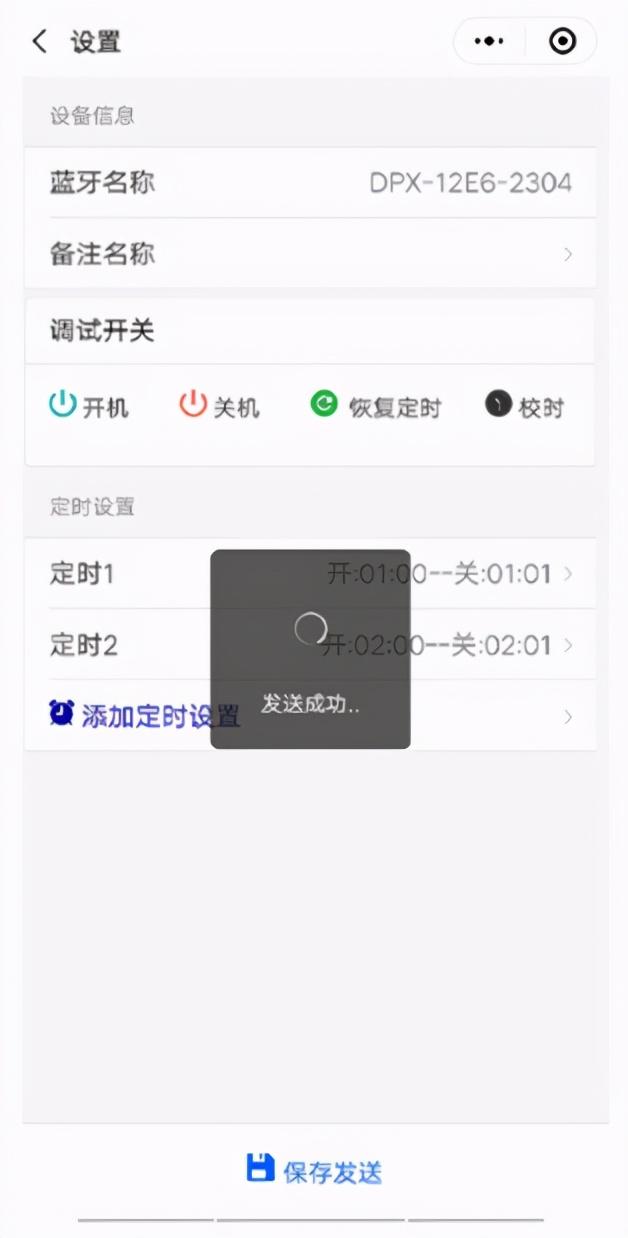
Task: Open the 定时2 schedule
Action: tap(310, 645)
